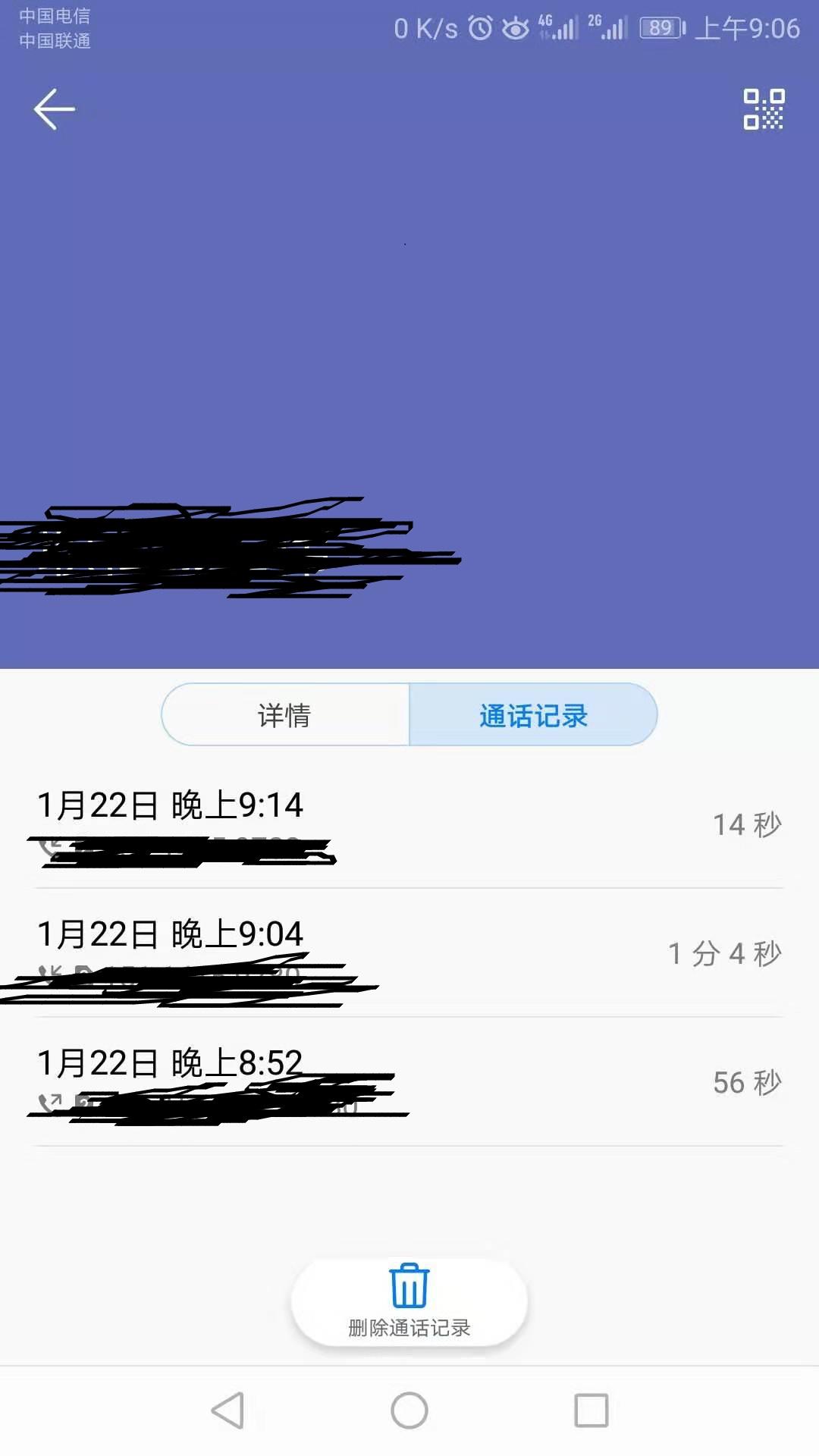
Task: Open the call log from 晚上8:52
Action: pyautogui.click(x=409, y=1082)
